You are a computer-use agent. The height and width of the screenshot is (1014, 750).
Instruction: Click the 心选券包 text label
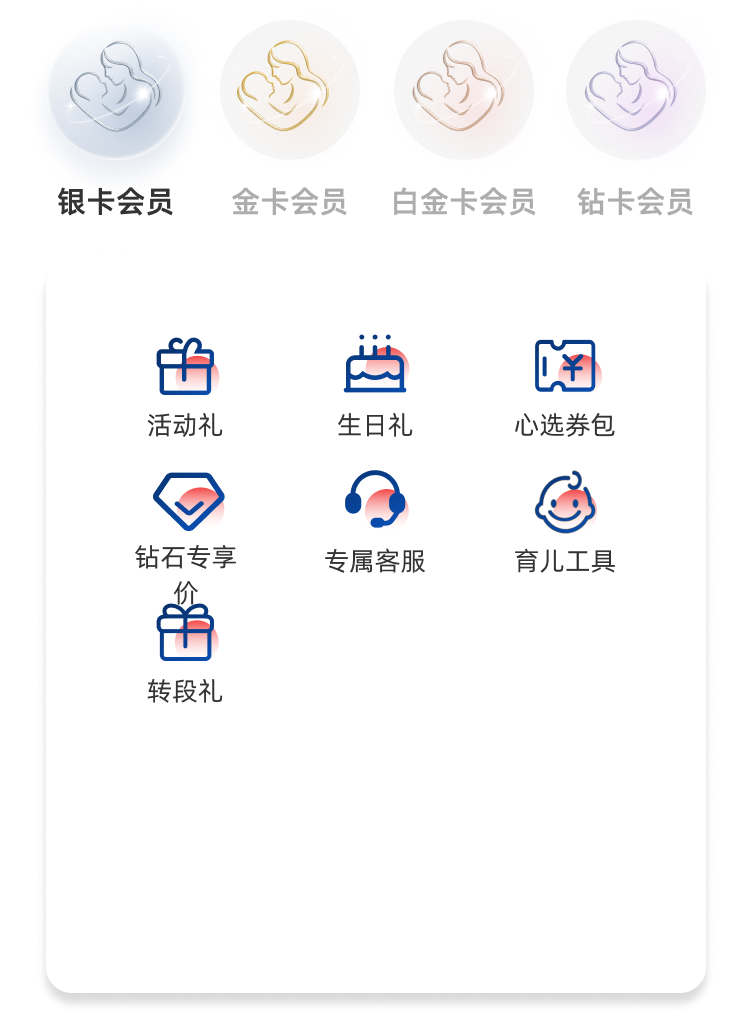click(565, 426)
